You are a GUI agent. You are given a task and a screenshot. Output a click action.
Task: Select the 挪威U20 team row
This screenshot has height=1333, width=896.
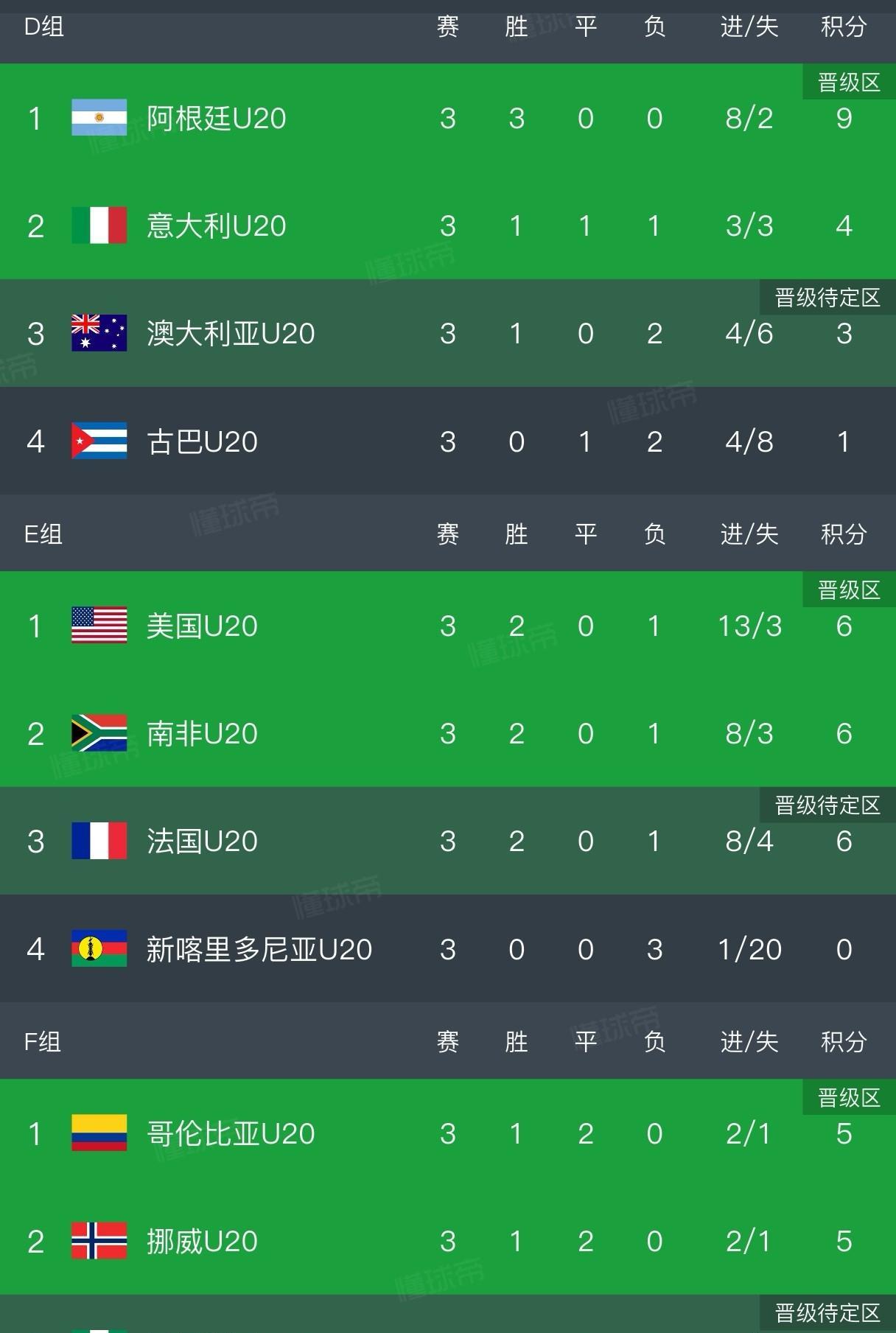click(x=448, y=1241)
